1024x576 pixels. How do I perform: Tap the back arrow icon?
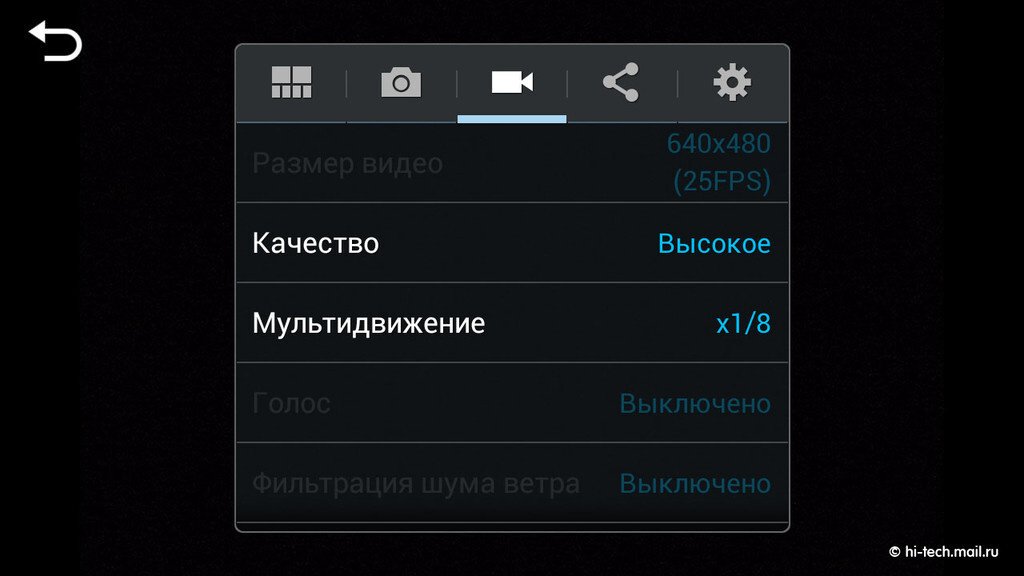click(x=55, y=42)
